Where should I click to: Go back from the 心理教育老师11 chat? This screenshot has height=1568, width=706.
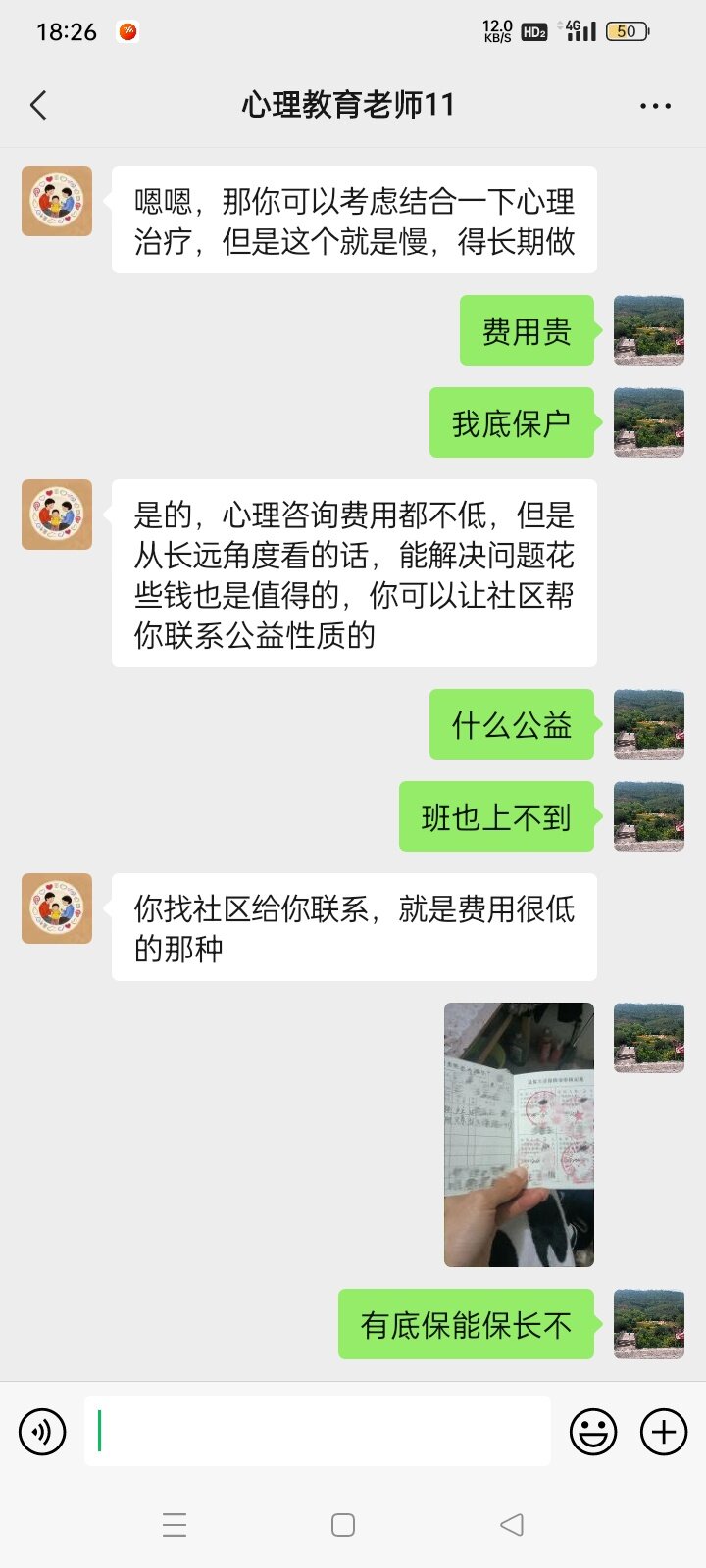(39, 105)
